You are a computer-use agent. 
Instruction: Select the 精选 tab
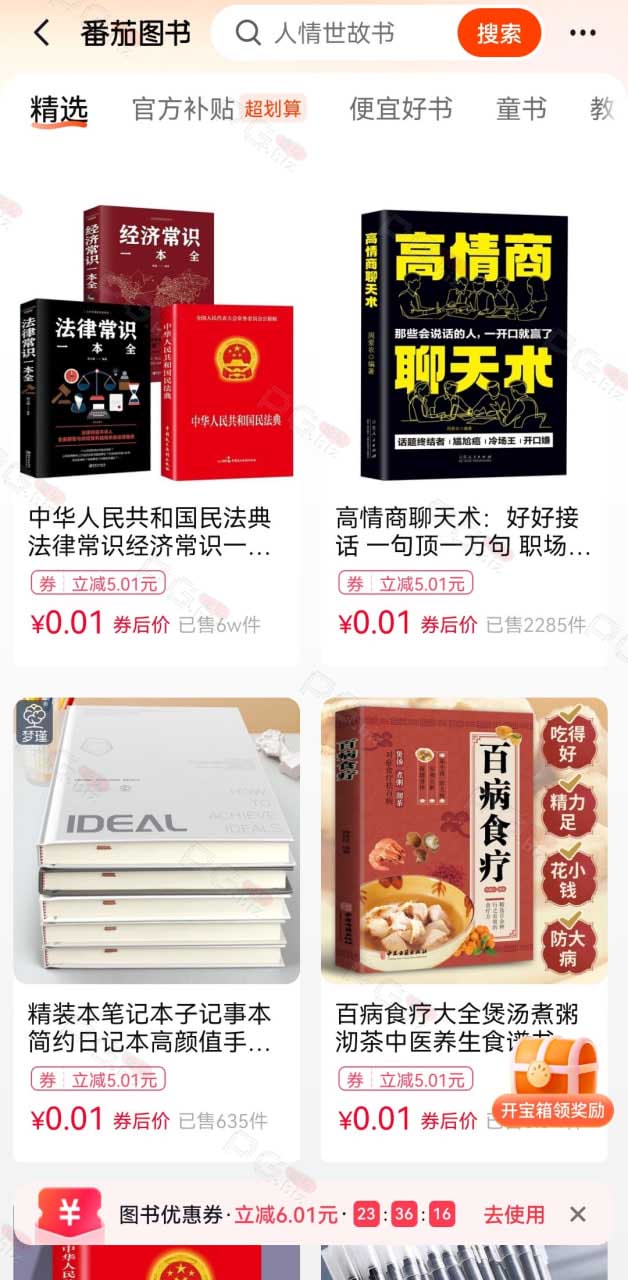[x=59, y=110]
